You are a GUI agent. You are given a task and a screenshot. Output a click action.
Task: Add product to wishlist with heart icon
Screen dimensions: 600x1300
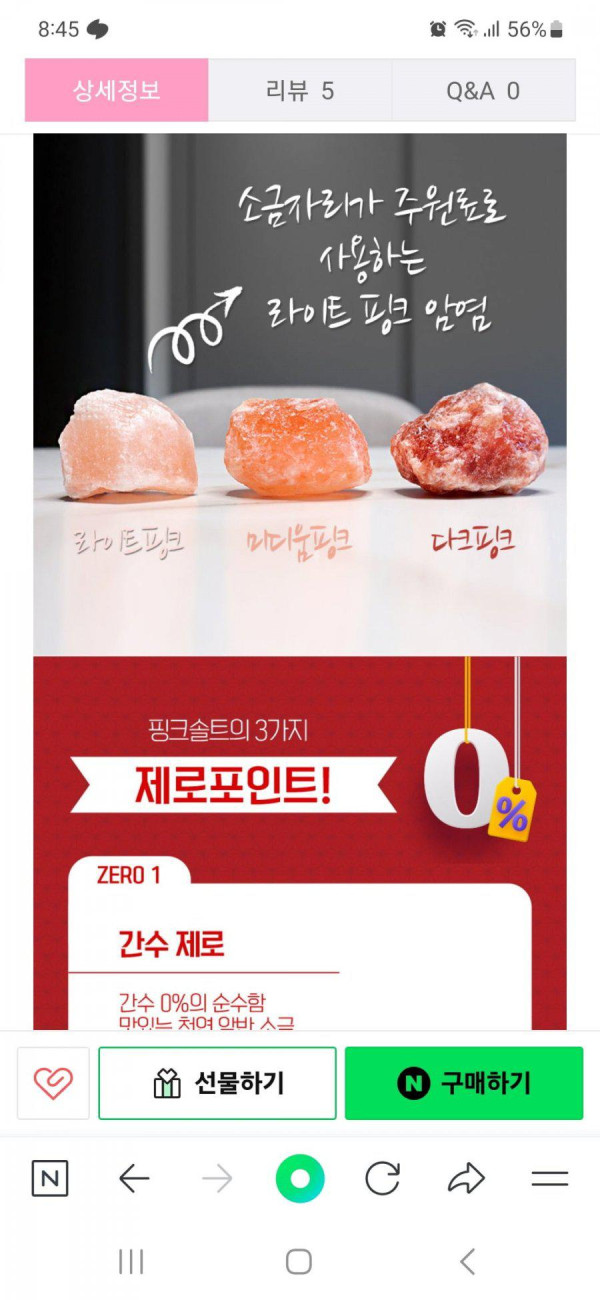coord(53,1083)
